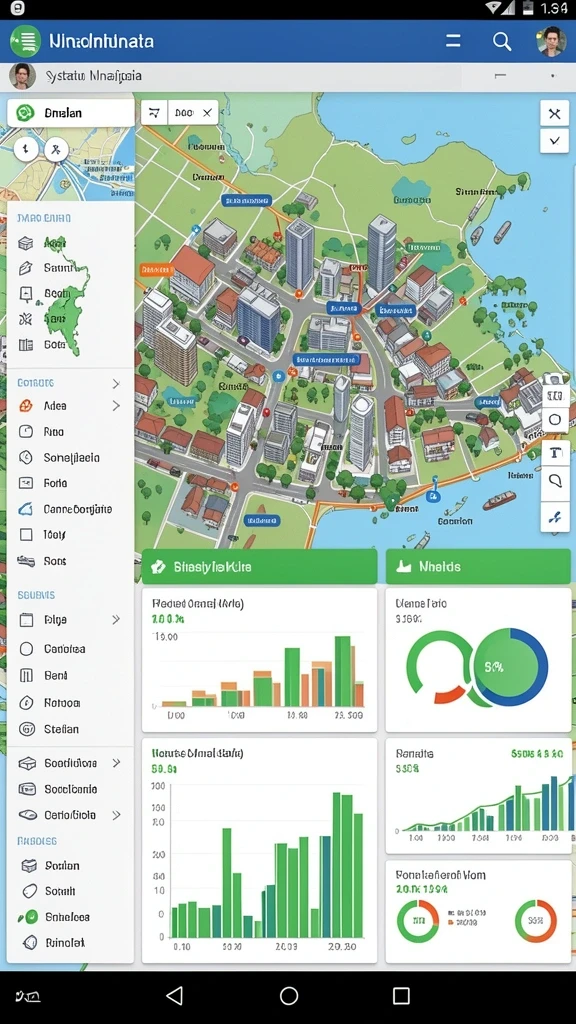Open the Benl sidebar row
The height and width of the screenshot is (1024, 576).
[x=71, y=675]
